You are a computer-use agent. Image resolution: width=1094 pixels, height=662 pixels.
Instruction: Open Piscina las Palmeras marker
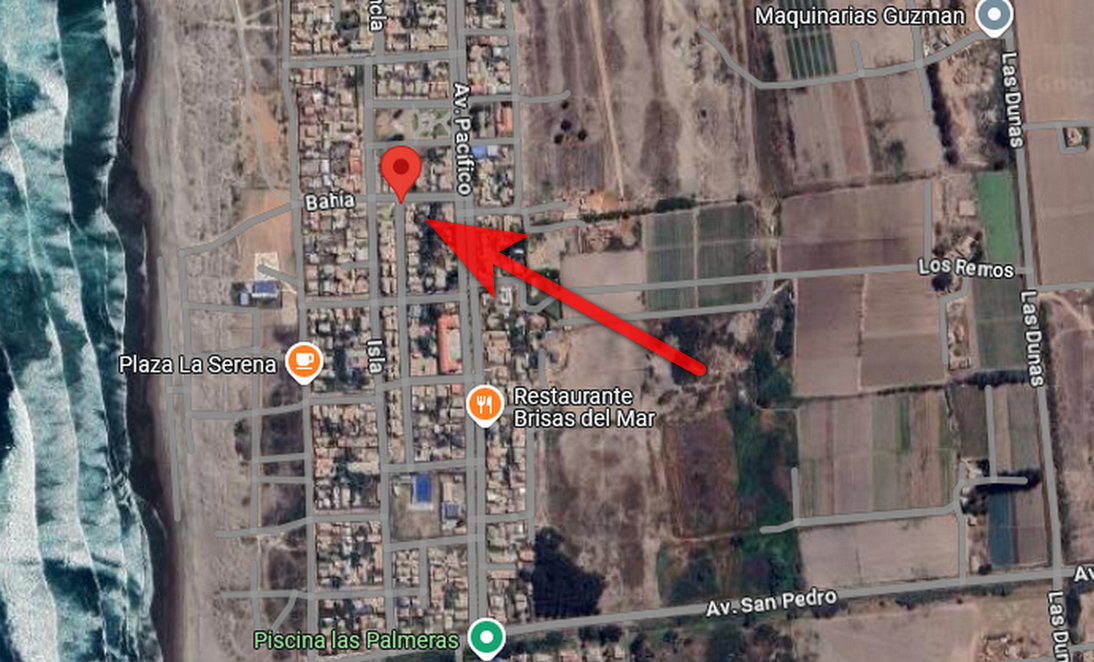coord(487,637)
